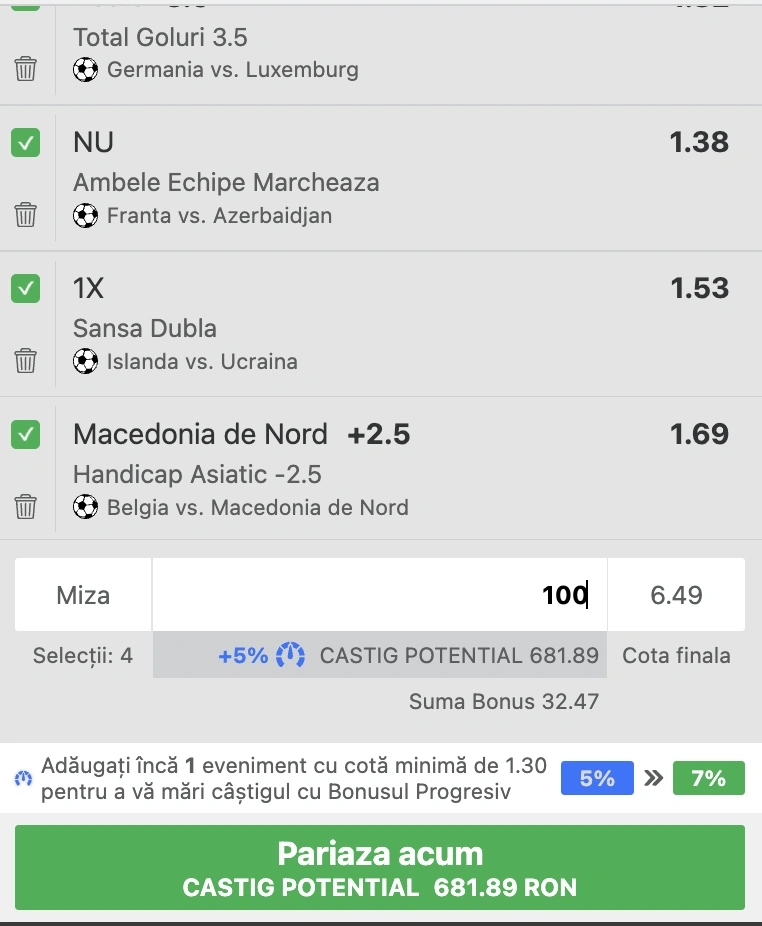This screenshot has height=926, width=762.
Task: Edit the Miza stake amount field
Action: pos(379,595)
